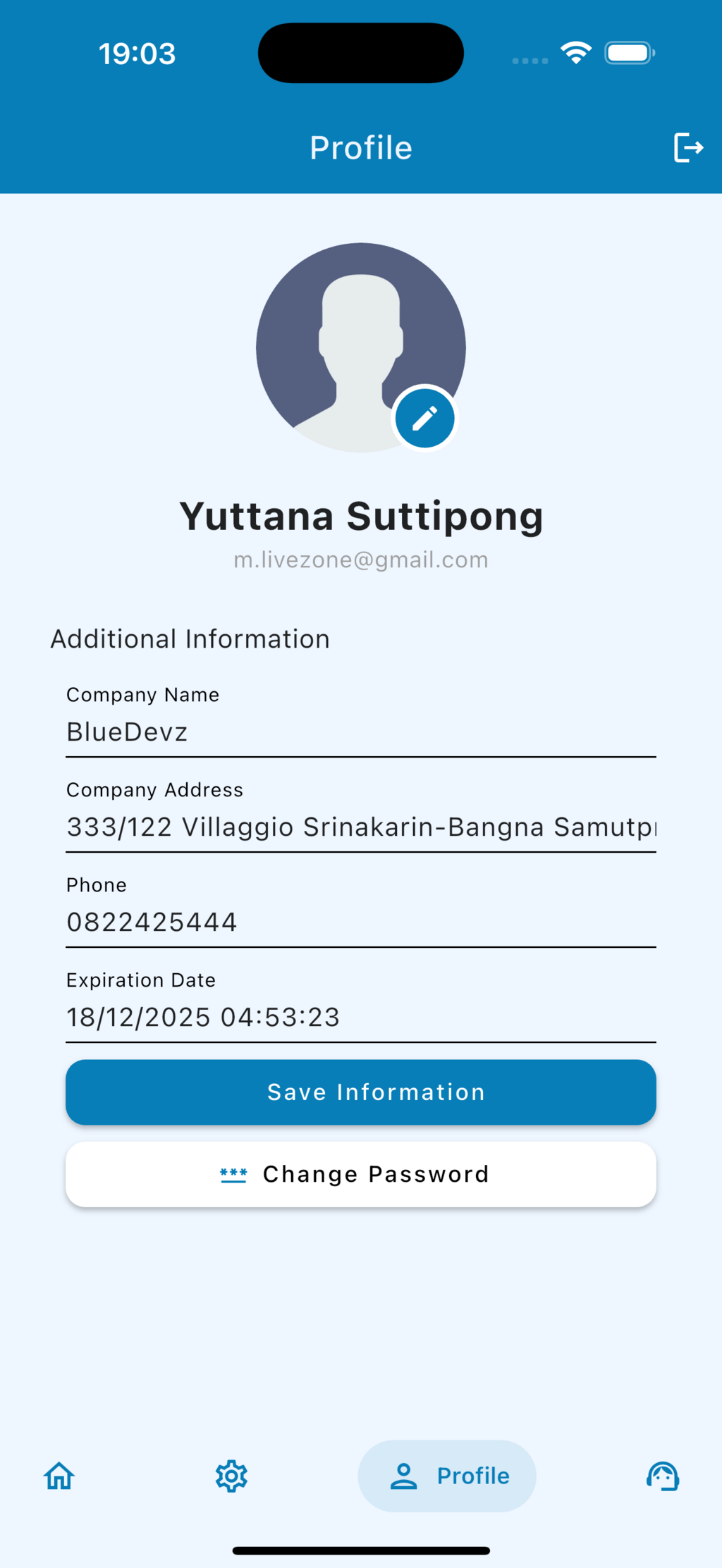Viewport: 722px width, 1568px height.
Task: Select the Expiration Date field
Action: (x=360, y=1018)
